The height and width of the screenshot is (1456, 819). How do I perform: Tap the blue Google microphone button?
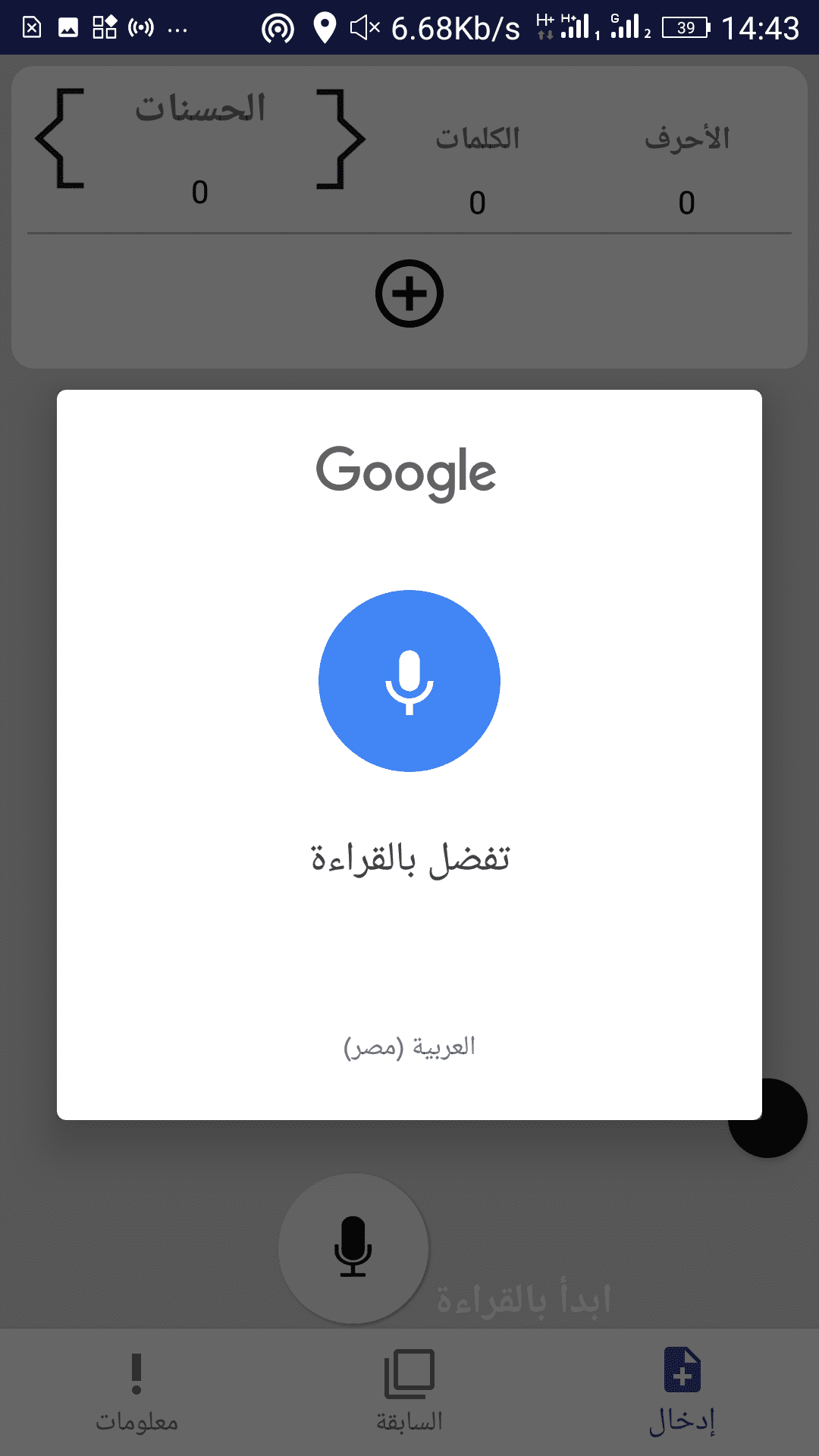pos(409,680)
